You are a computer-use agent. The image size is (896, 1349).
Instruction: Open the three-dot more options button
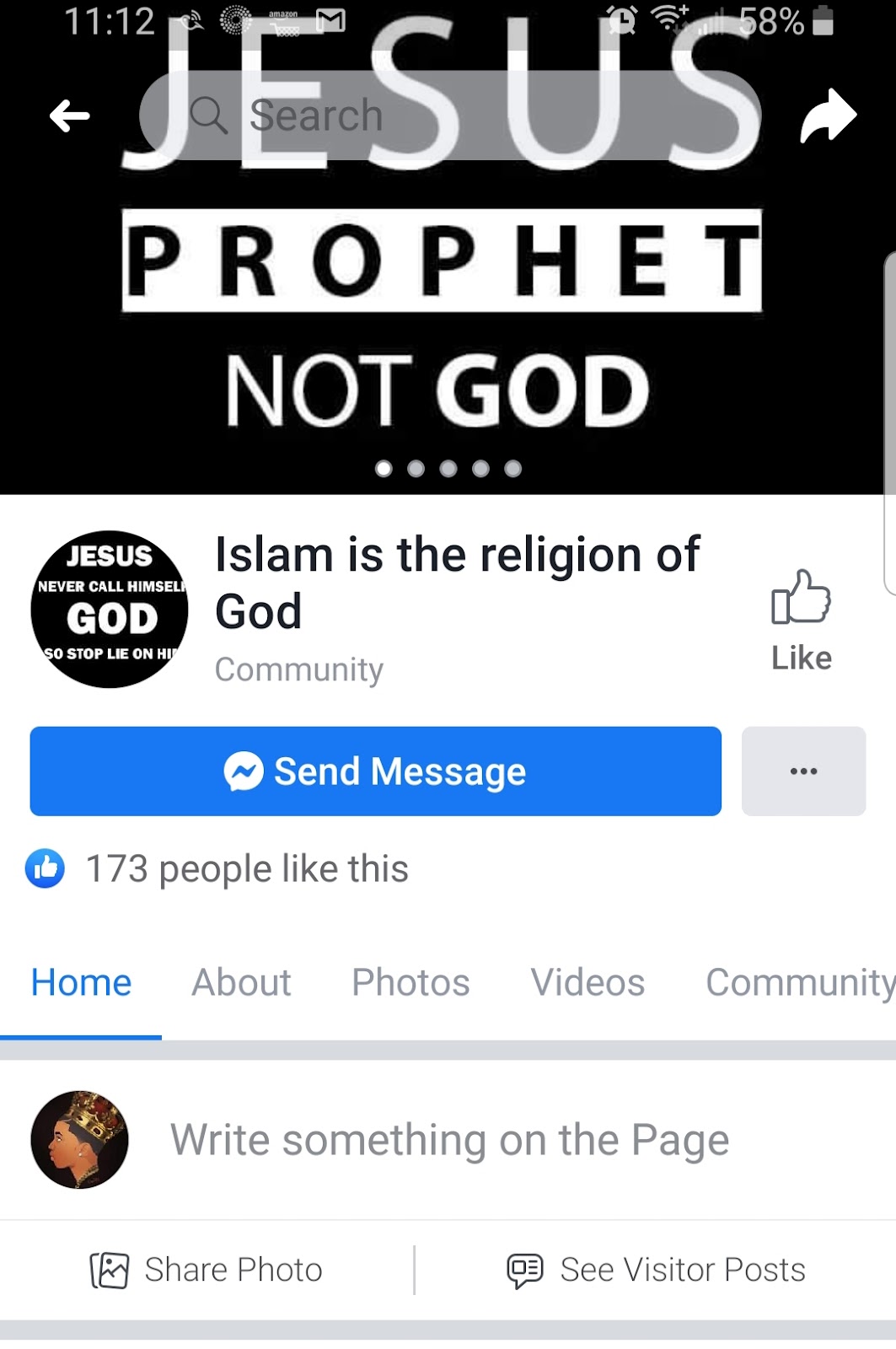point(803,771)
